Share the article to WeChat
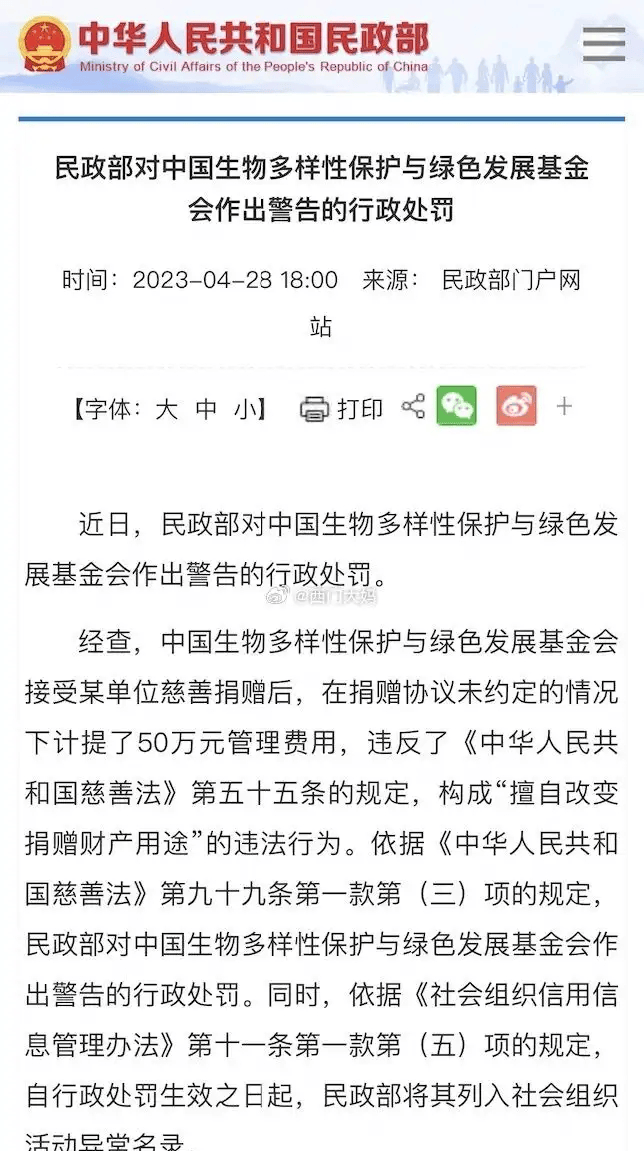 [x=457, y=406]
